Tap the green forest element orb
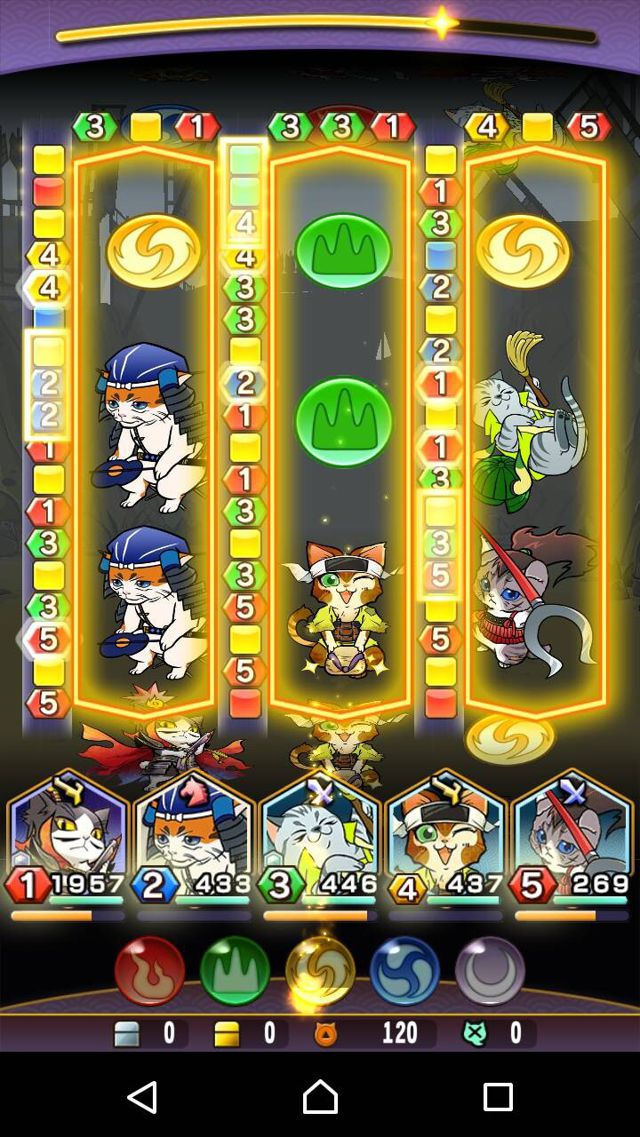640x1137 pixels. click(x=235, y=970)
